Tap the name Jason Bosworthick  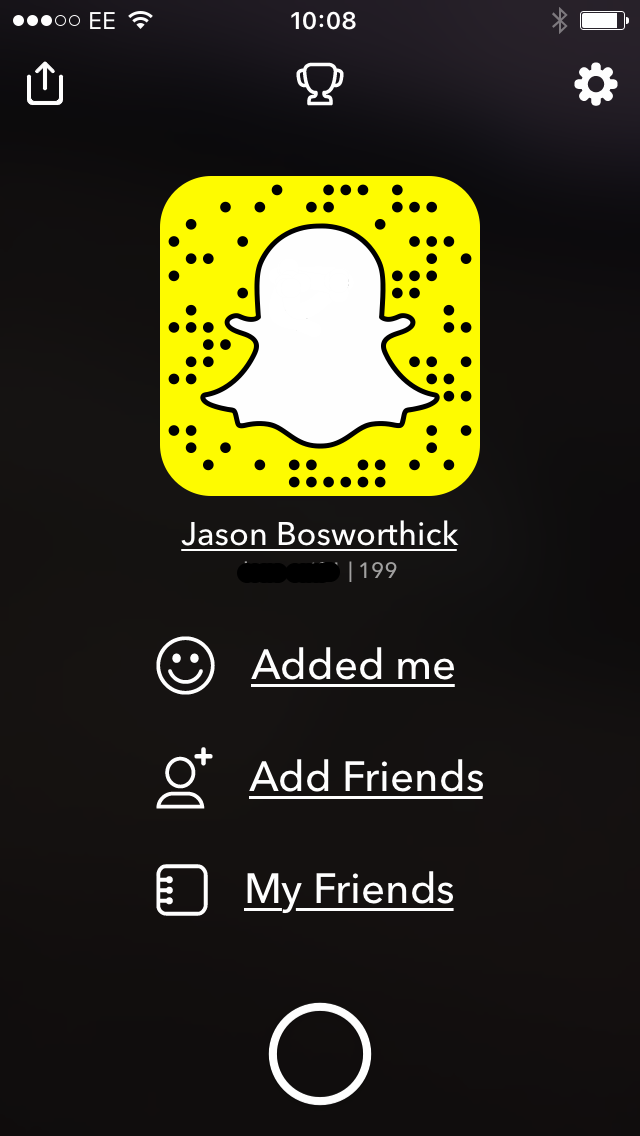[x=320, y=534]
